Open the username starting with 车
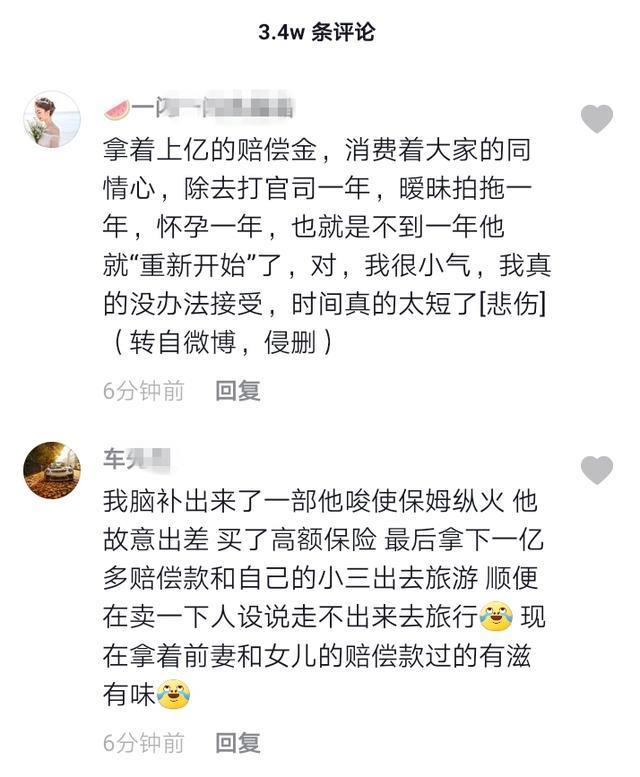This screenshot has height=777, width=640. coord(137,459)
